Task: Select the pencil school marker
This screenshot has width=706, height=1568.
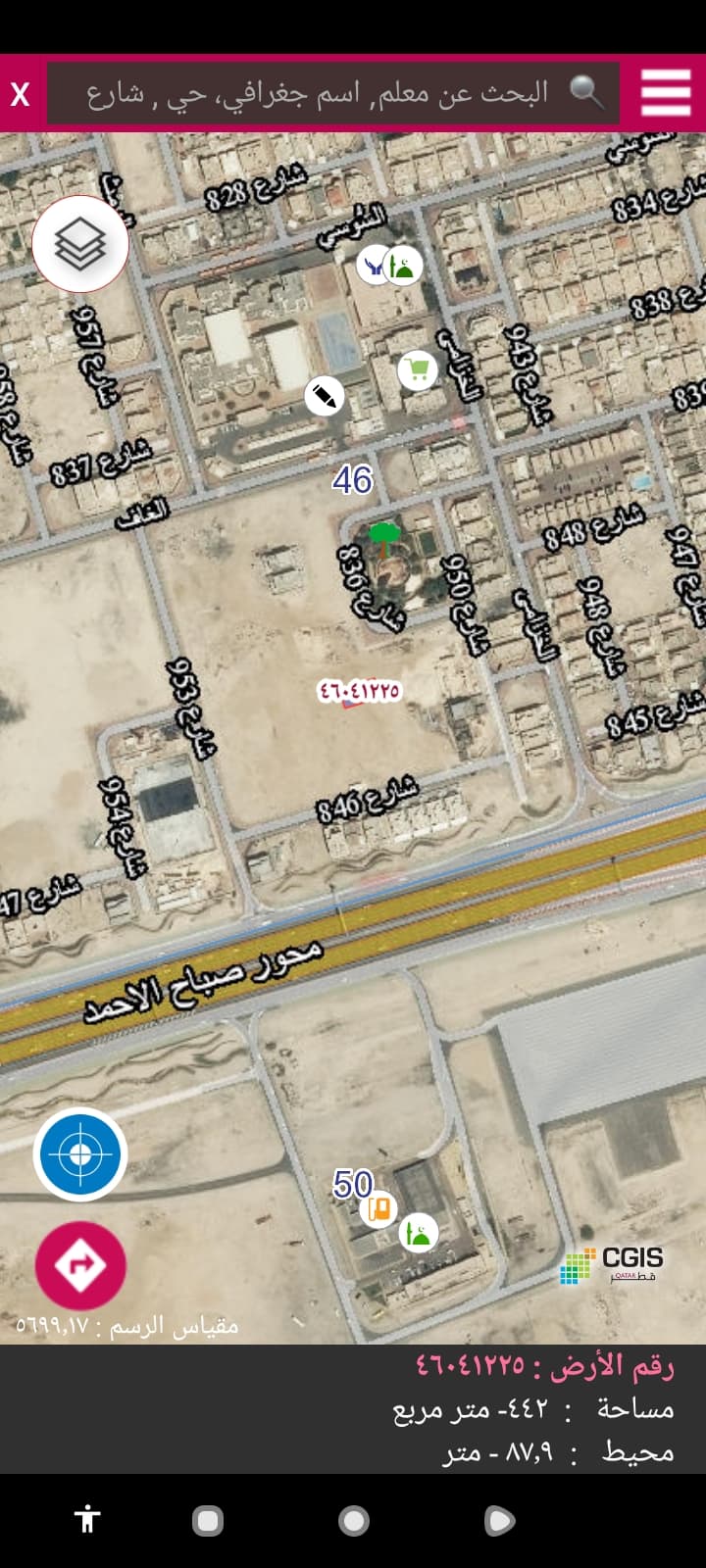Action: point(325,396)
